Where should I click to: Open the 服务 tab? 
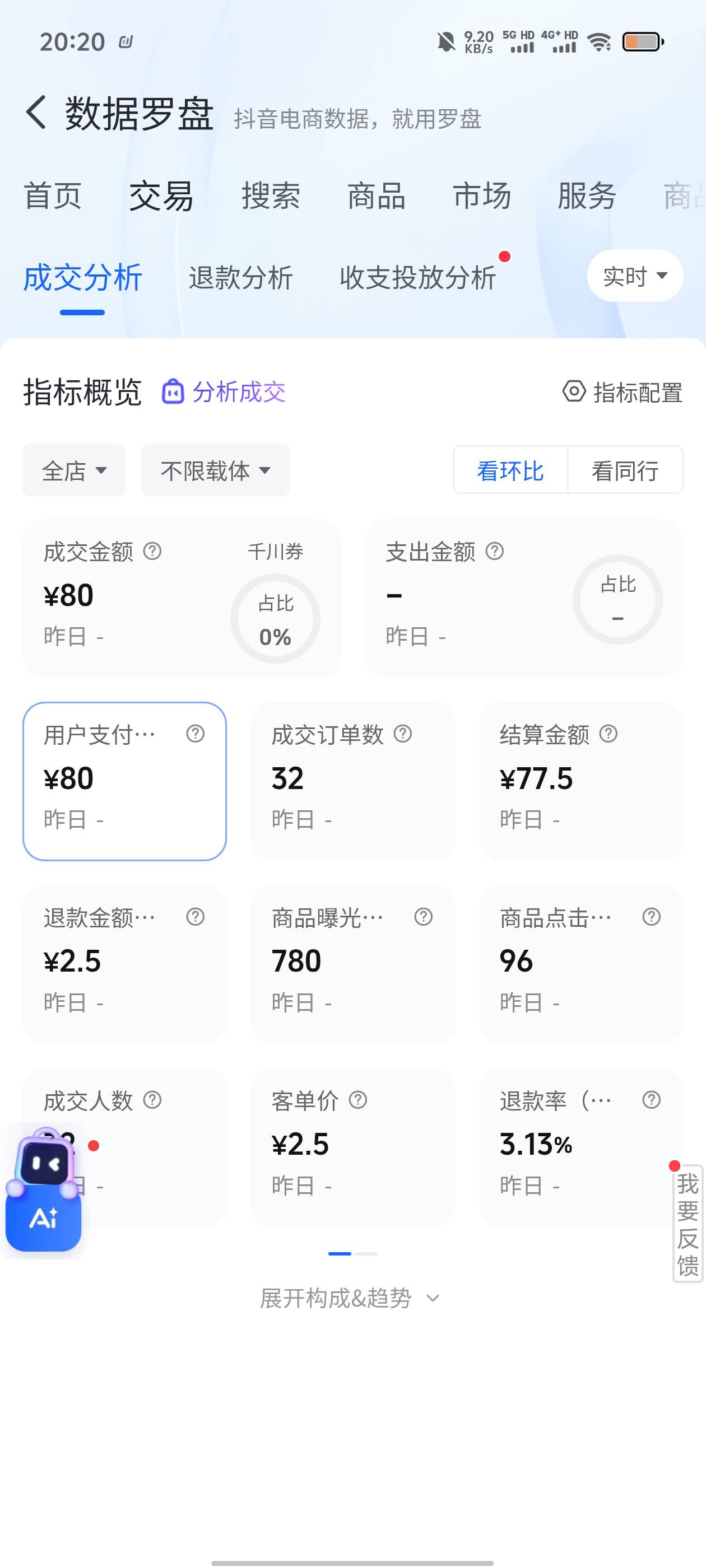587,196
